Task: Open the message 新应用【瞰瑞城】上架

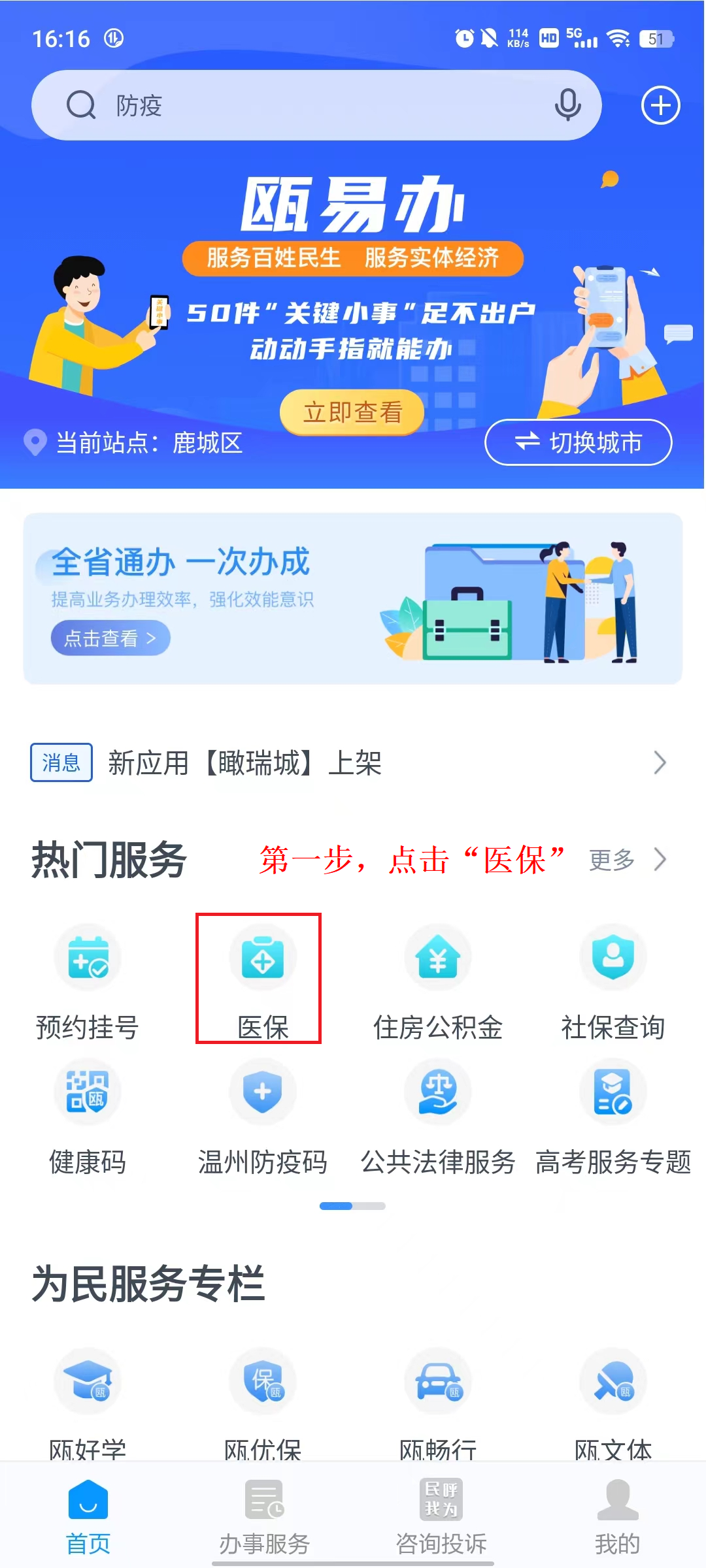Action: click(353, 762)
